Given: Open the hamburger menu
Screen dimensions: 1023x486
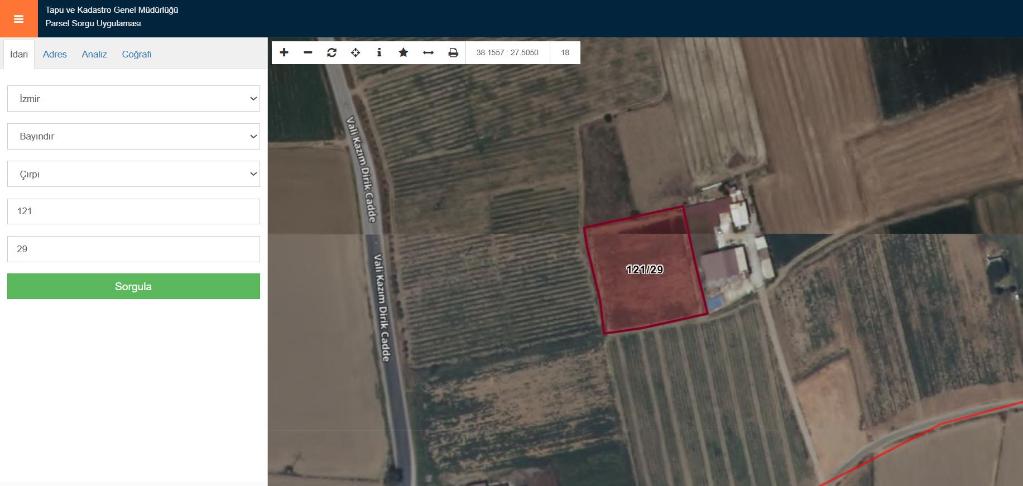Looking at the screenshot, I should [18, 18].
